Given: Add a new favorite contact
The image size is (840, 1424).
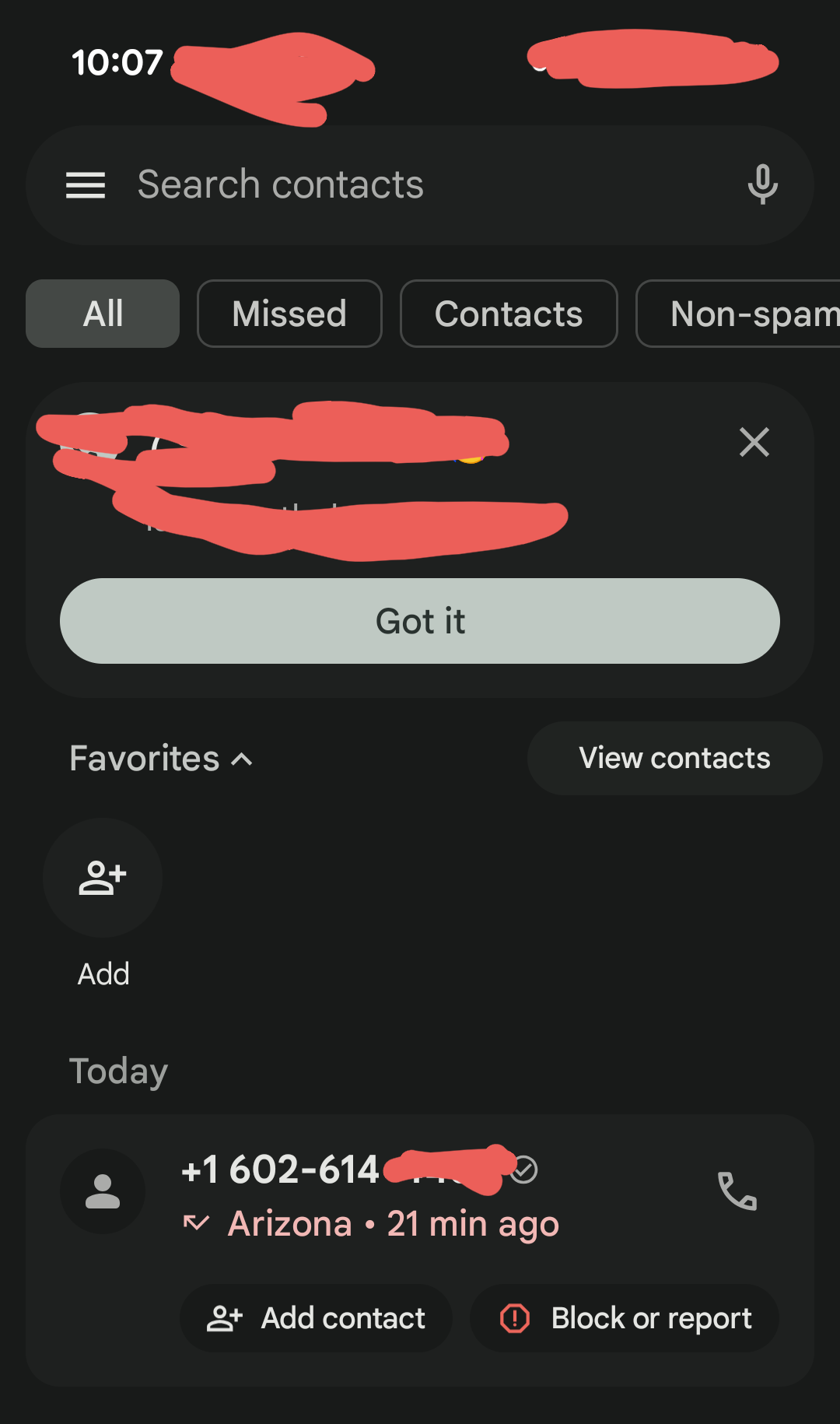Looking at the screenshot, I should tap(103, 878).
